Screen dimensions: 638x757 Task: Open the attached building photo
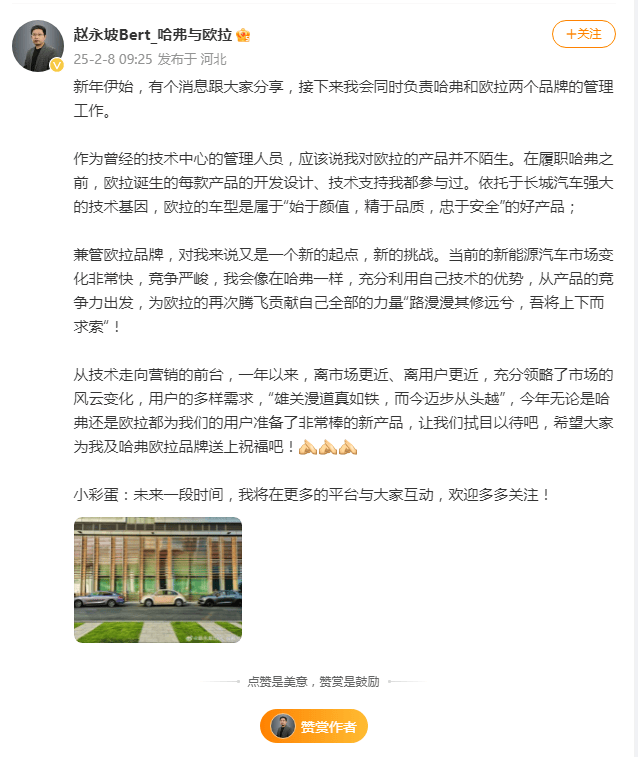coord(158,579)
